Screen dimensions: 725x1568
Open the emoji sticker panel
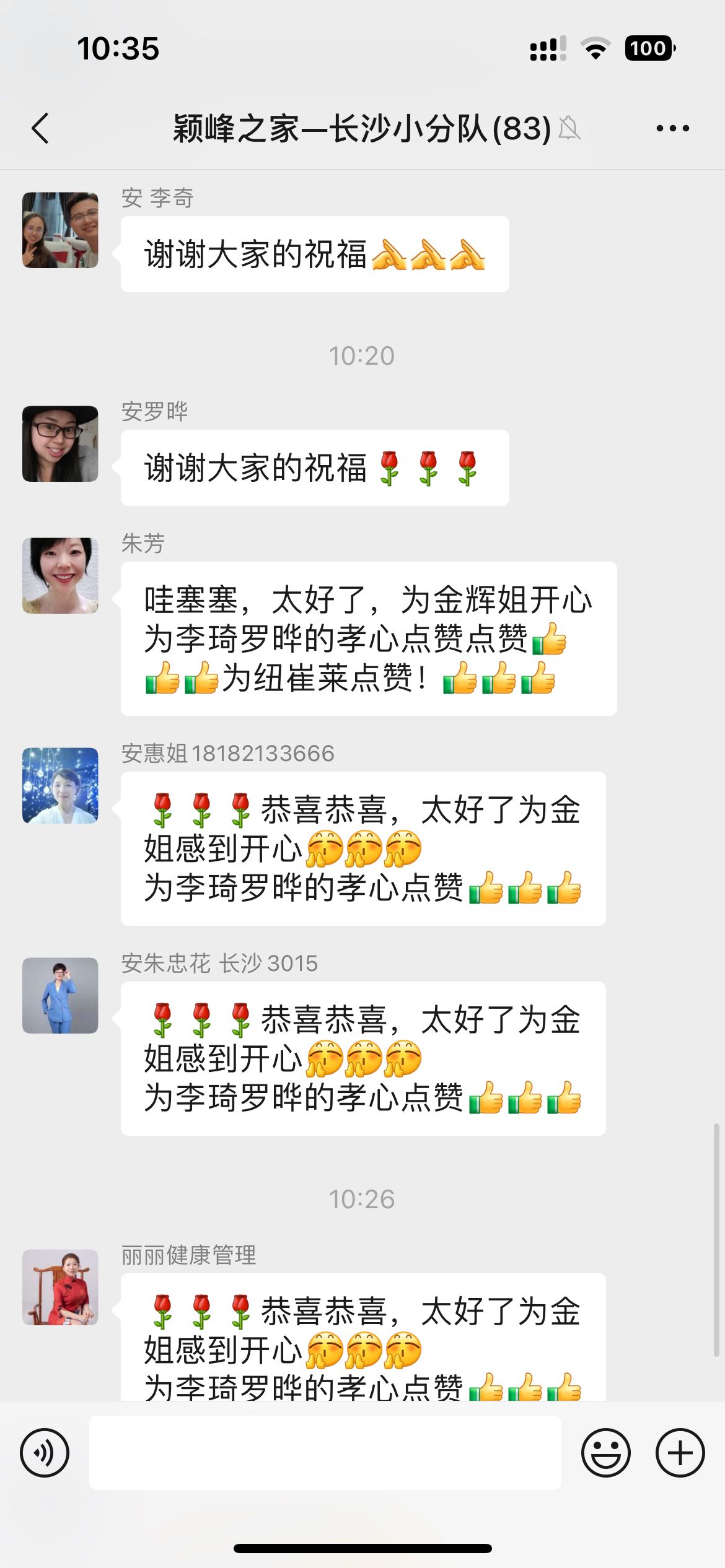click(x=605, y=1452)
